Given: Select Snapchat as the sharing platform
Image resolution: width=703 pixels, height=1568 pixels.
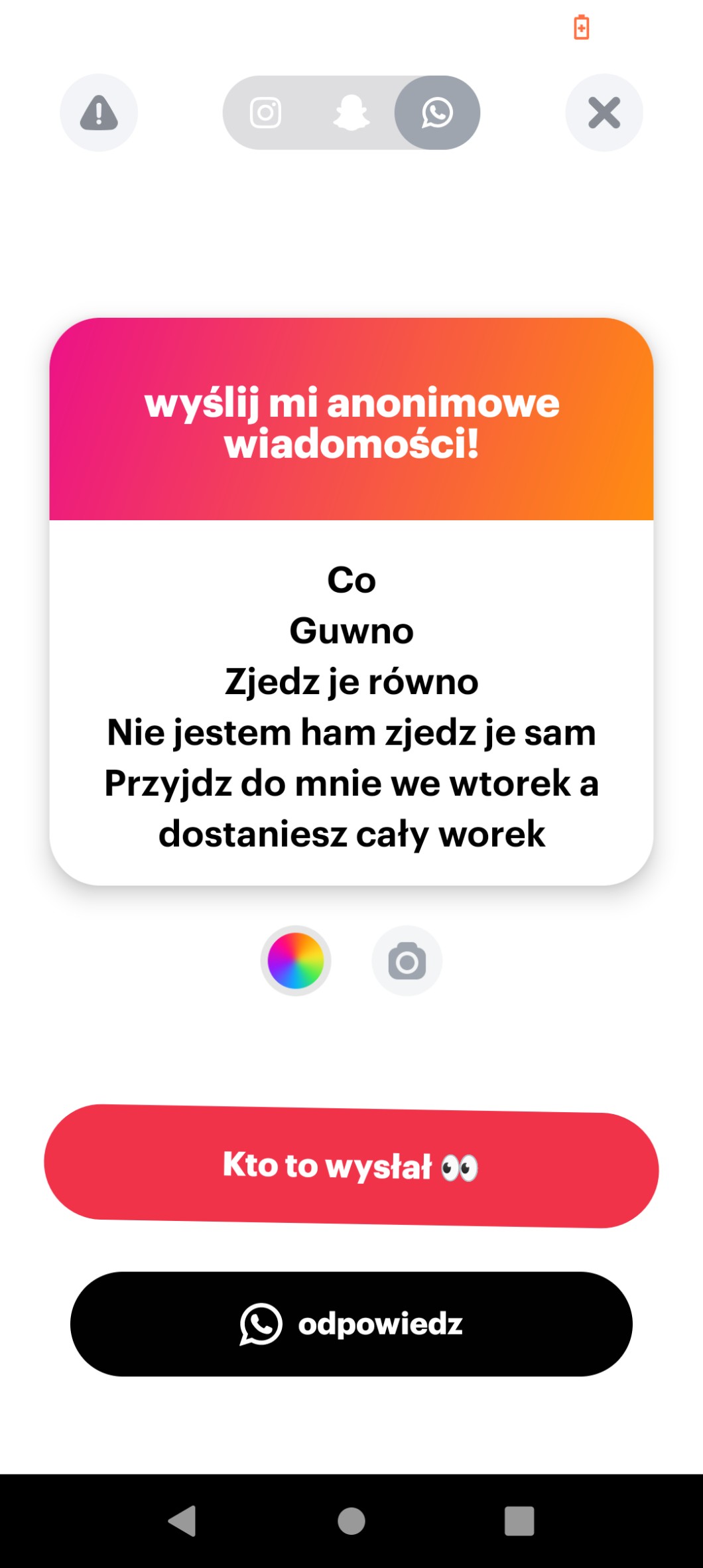Looking at the screenshot, I should pyautogui.click(x=351, y=113).
